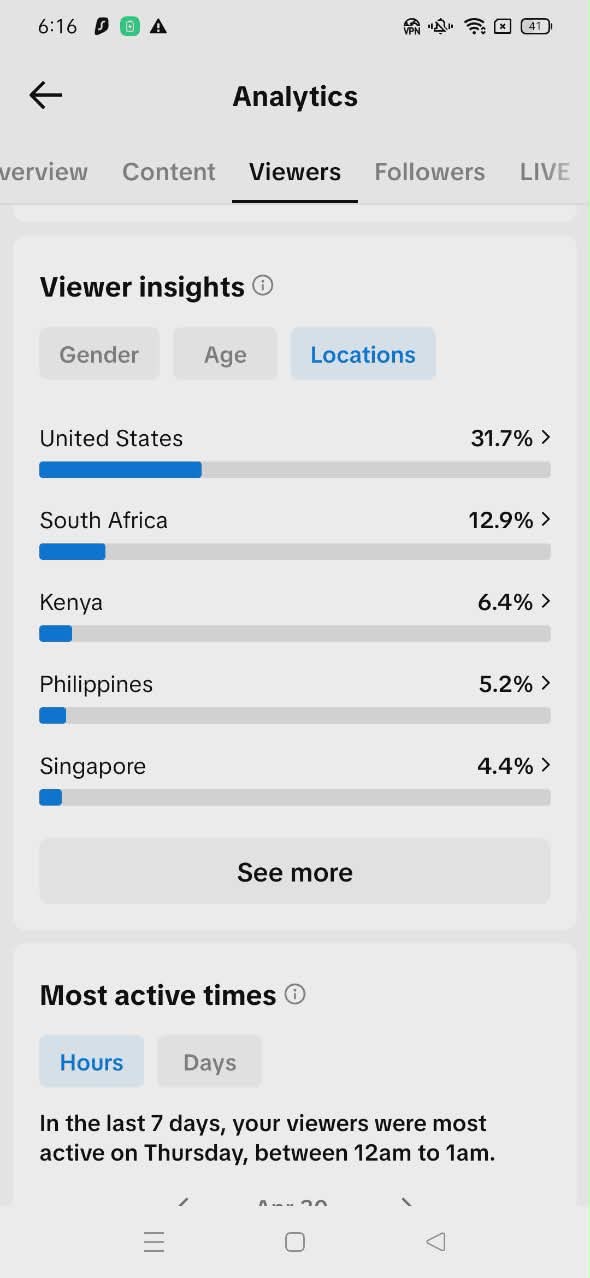Screen dimensions: 590x1278
Task: Tap the system home button
Action: (295, 1242)
